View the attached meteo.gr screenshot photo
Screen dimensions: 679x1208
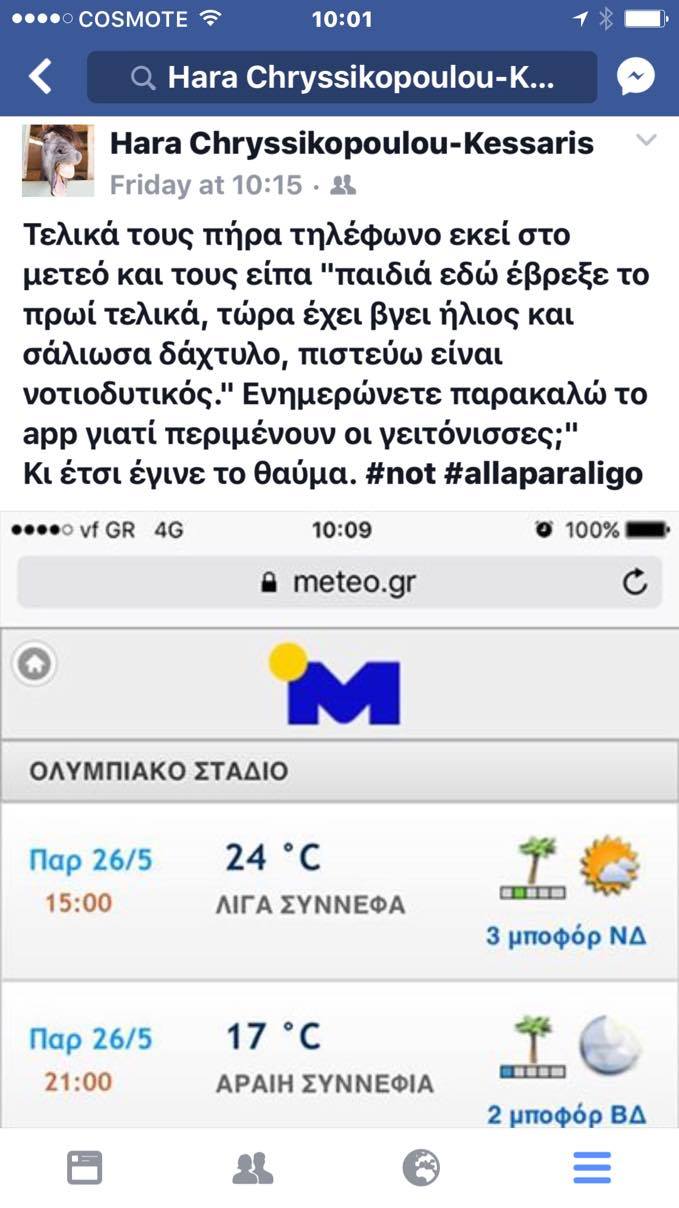339,820
